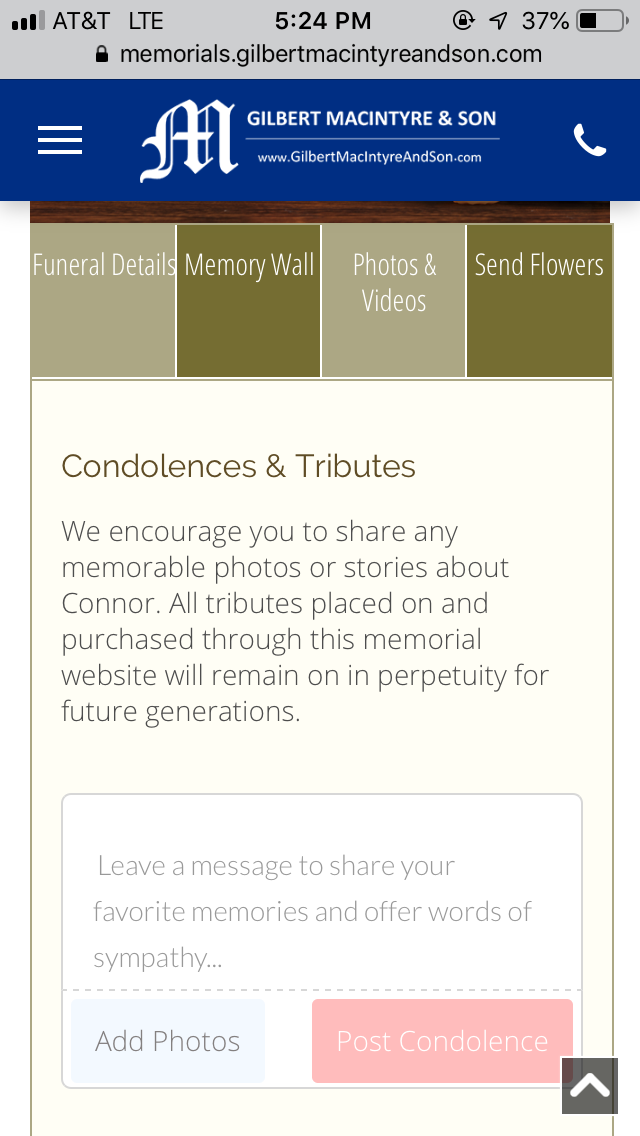The height and width of the screenshot is (1136, 640).
Task: Open the Photos & Videos tab
Action: [x=394, y=300]
